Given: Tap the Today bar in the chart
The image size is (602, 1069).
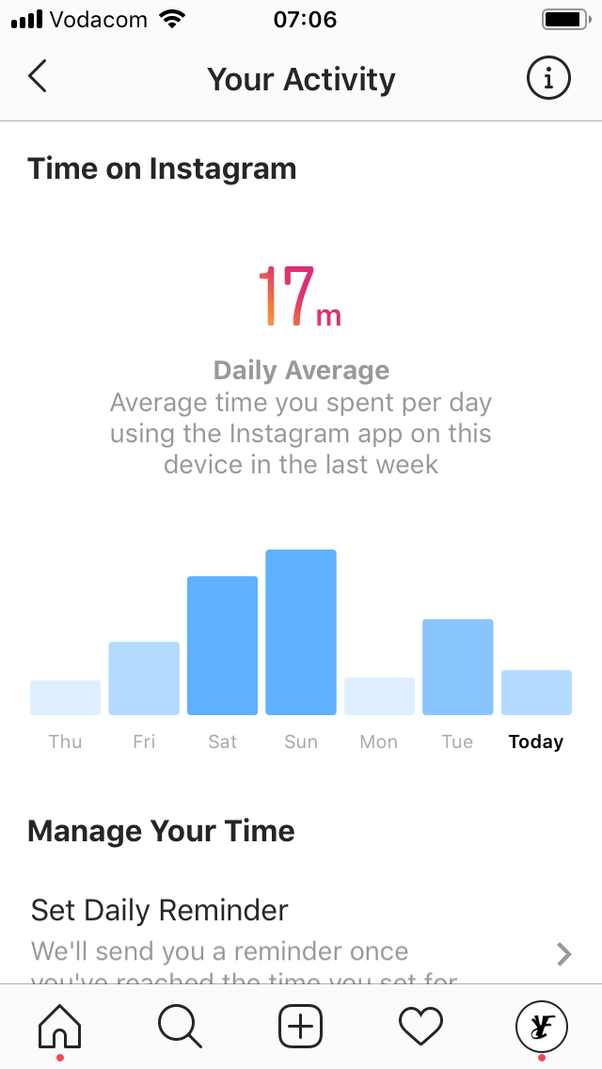Looking at the screenshot, I should (537, 693).
